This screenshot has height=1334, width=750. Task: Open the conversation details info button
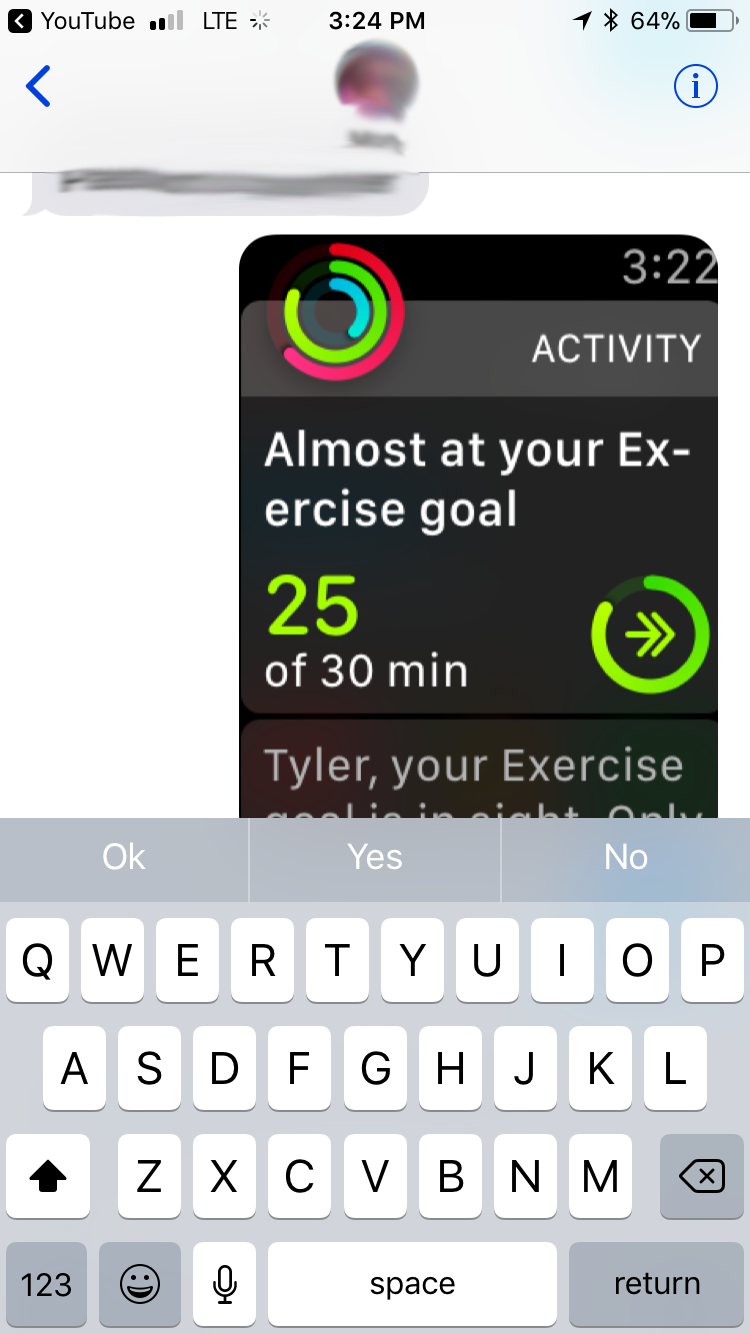coord(695,87)
